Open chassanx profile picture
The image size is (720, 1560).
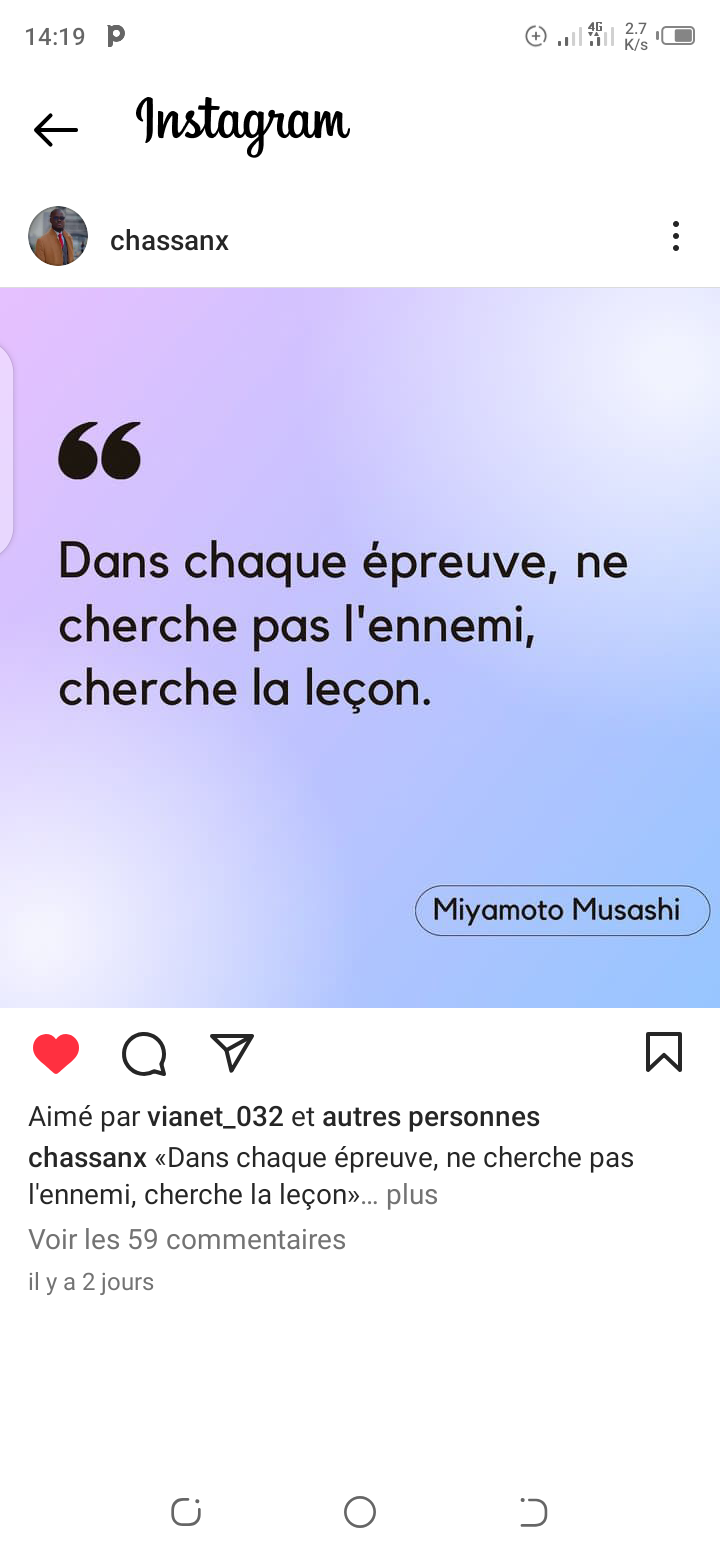[x=58, y=236]
